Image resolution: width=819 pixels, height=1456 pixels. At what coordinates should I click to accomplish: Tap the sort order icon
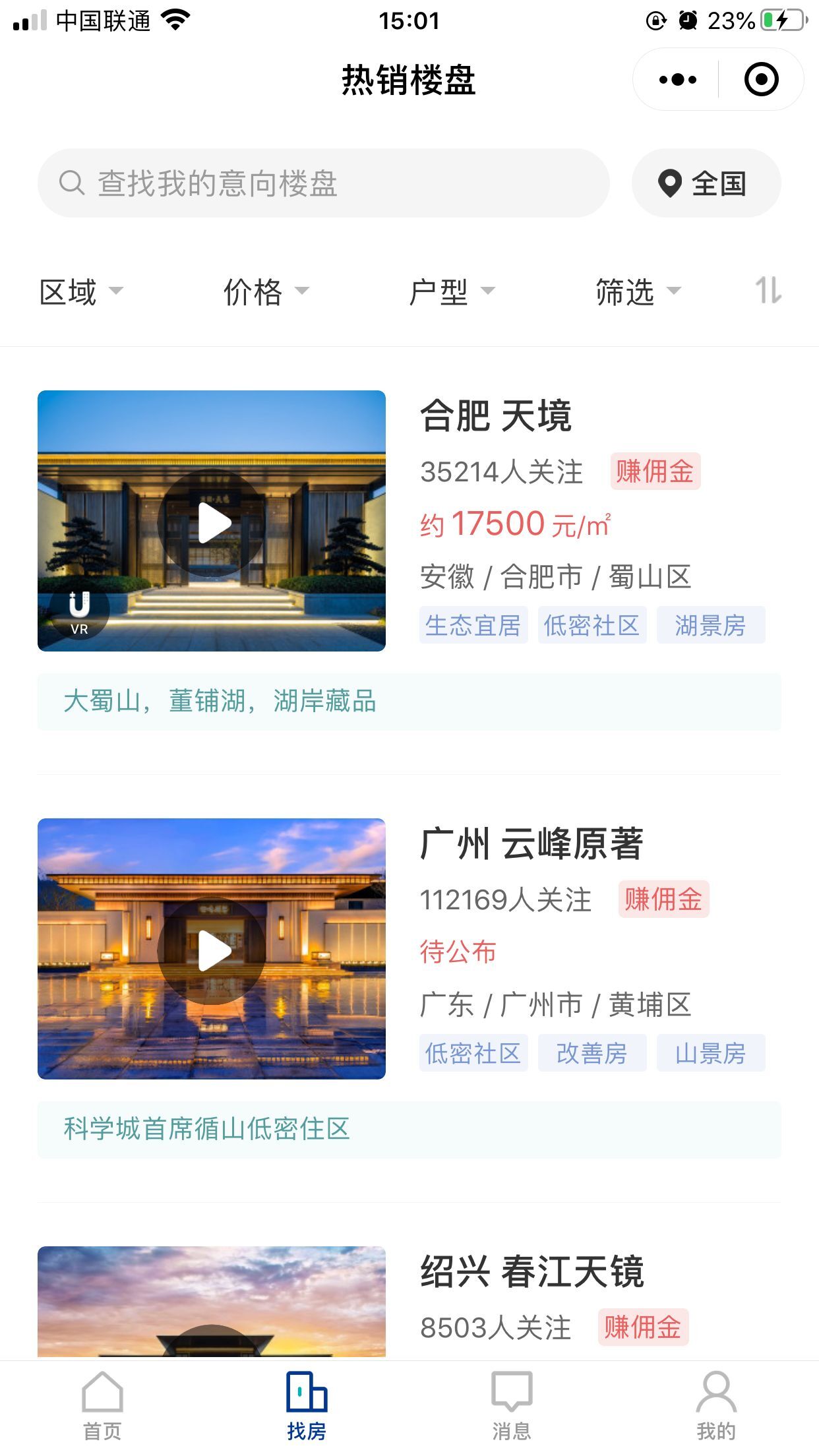click(x=768, y=291)
